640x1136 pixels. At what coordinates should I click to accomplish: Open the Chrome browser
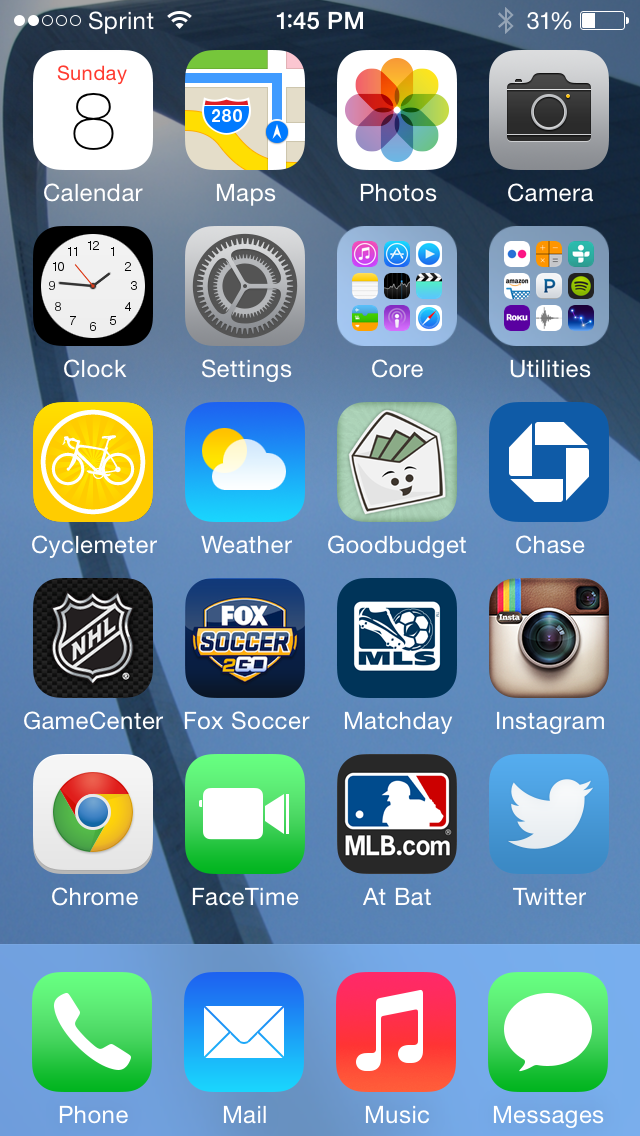click(93, 814)
